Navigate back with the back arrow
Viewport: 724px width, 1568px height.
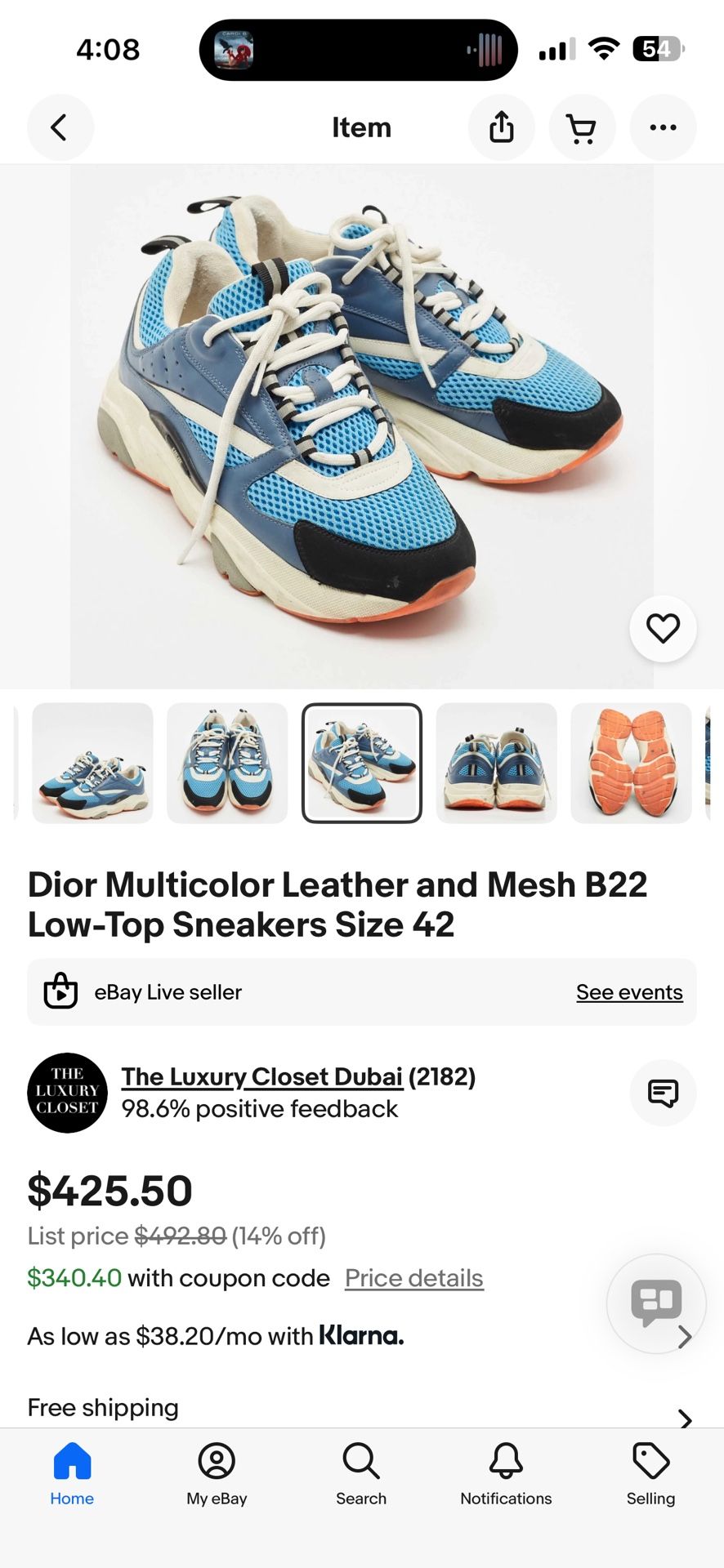click(x=60, y=127)
